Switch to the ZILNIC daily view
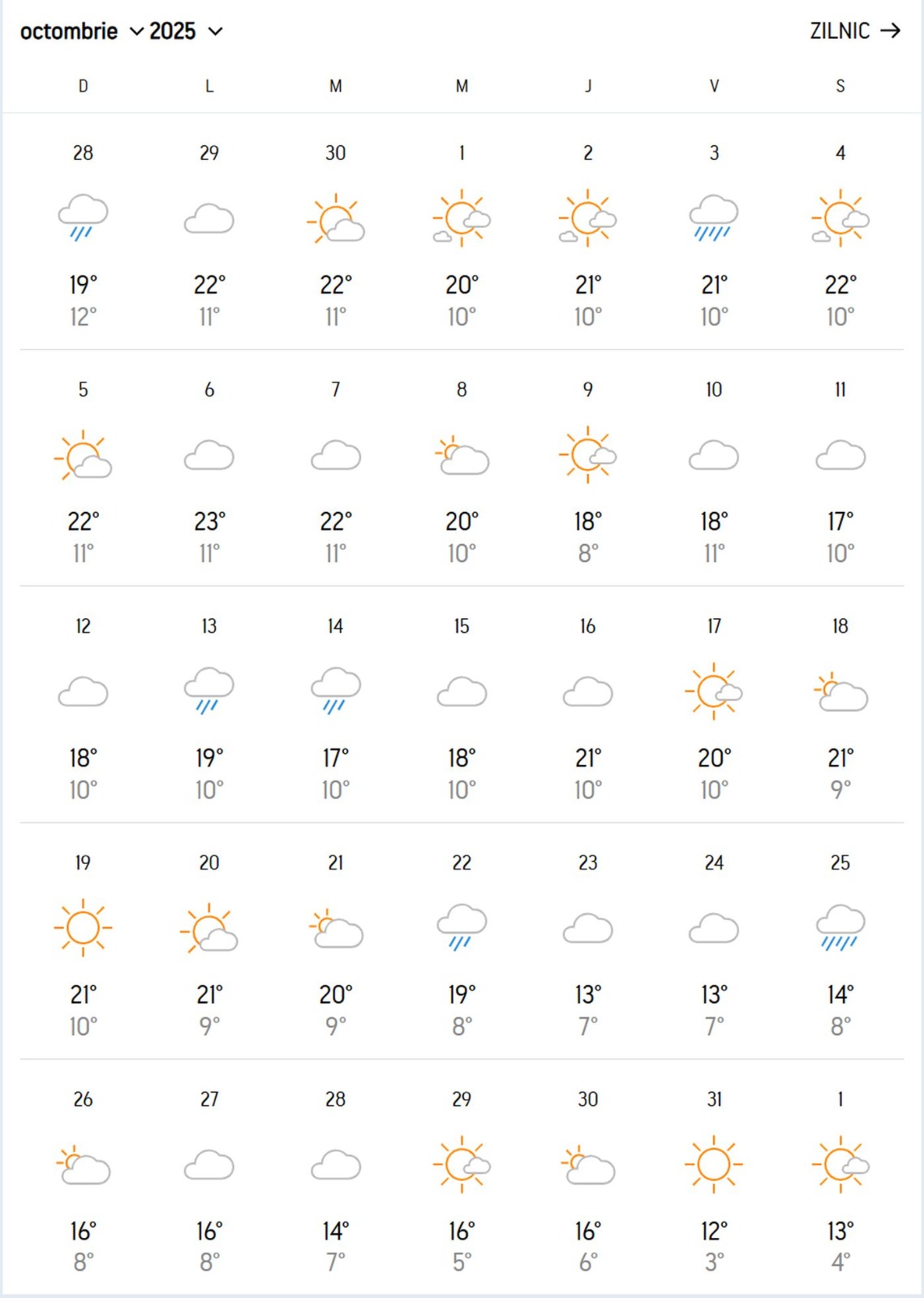Image resolution: width=924 pixels, height=1298 pixels. click(x=854, y=31)
